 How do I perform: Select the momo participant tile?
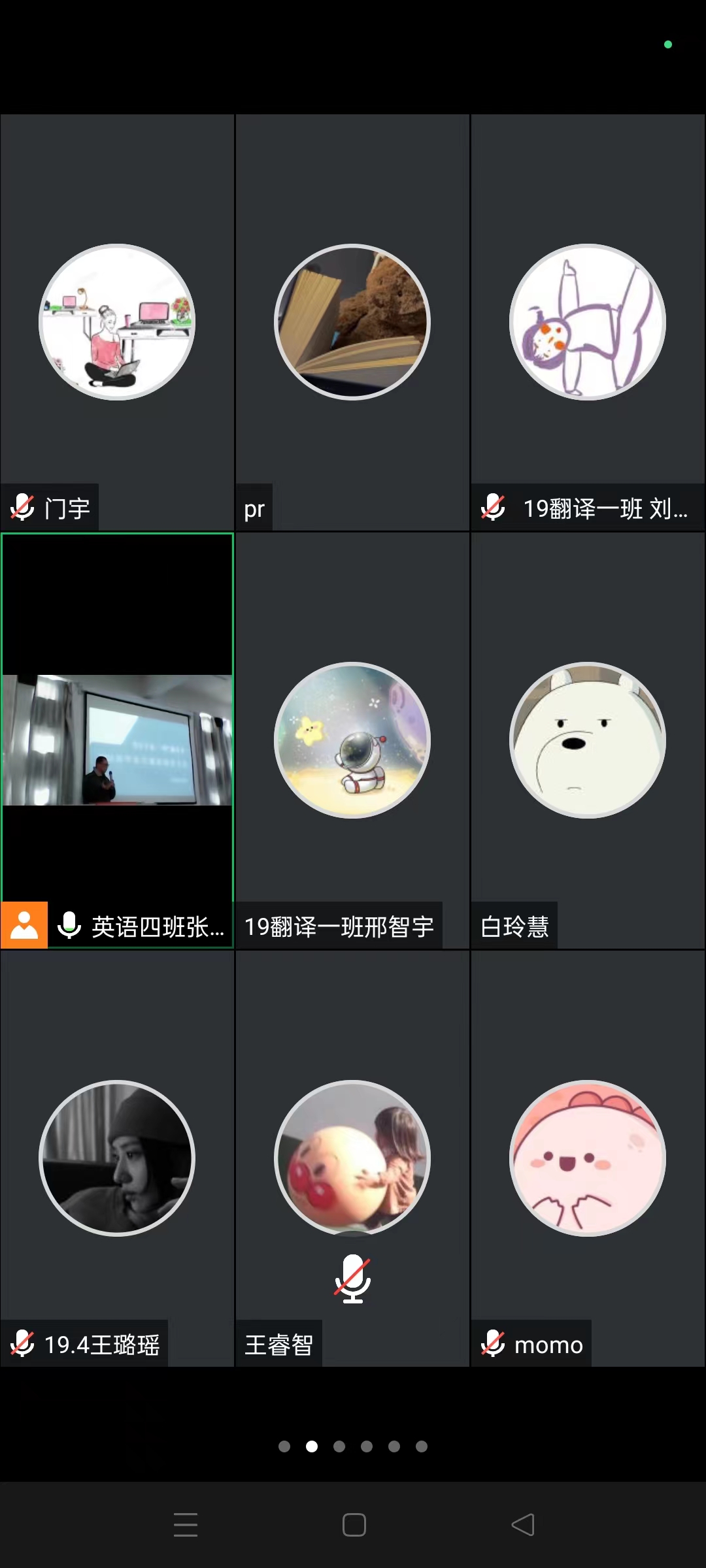click(588, 1158)
